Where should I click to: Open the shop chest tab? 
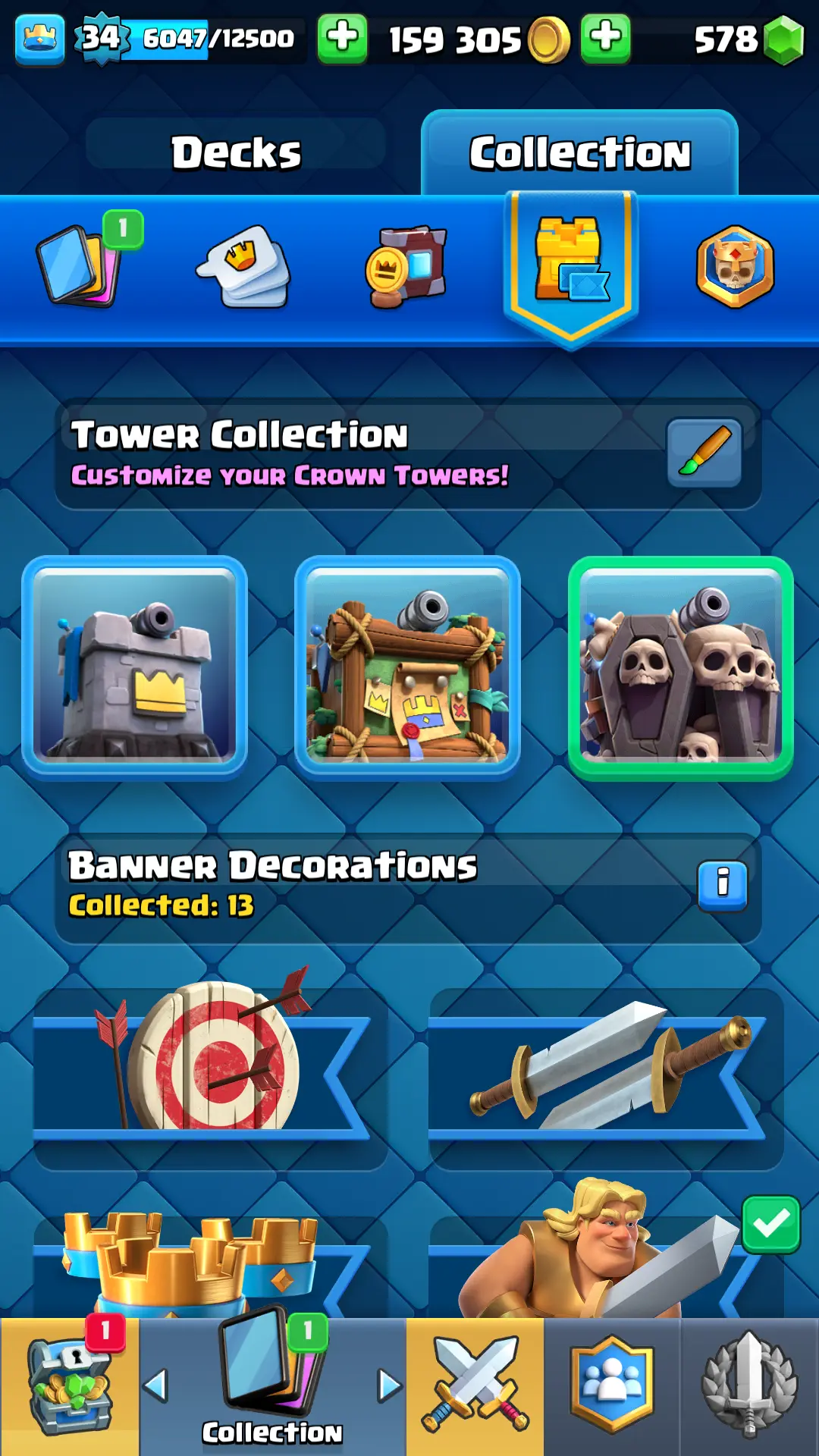69,1386
